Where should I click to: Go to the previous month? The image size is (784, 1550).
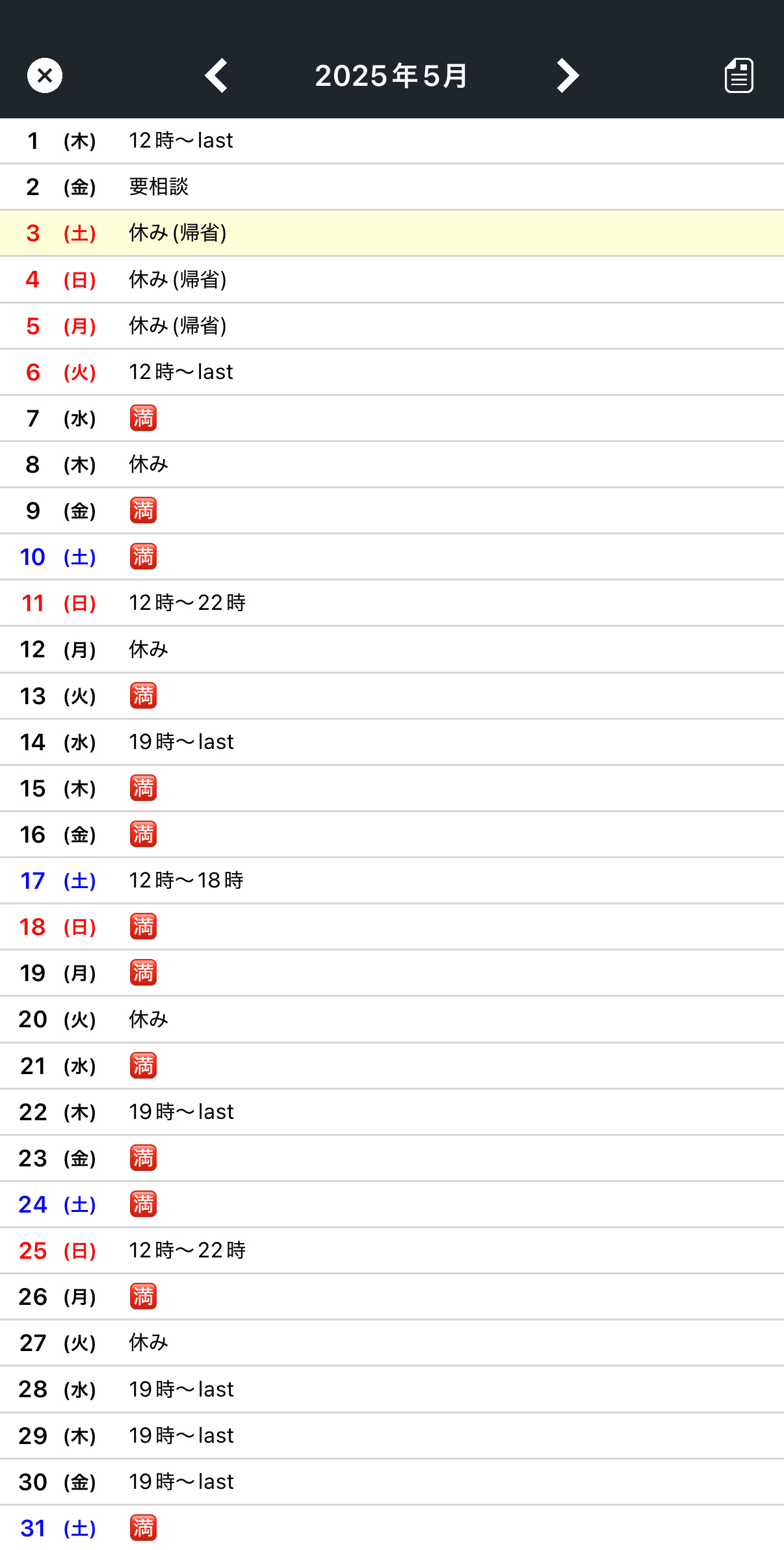(x=216, y=75)
